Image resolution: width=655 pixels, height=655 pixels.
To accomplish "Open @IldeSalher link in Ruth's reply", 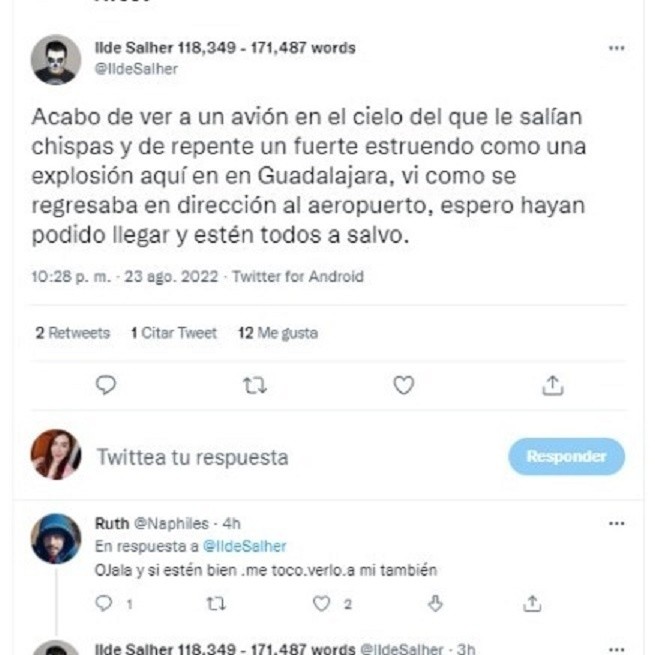I will pyautogui.click(x=245, y=546).
